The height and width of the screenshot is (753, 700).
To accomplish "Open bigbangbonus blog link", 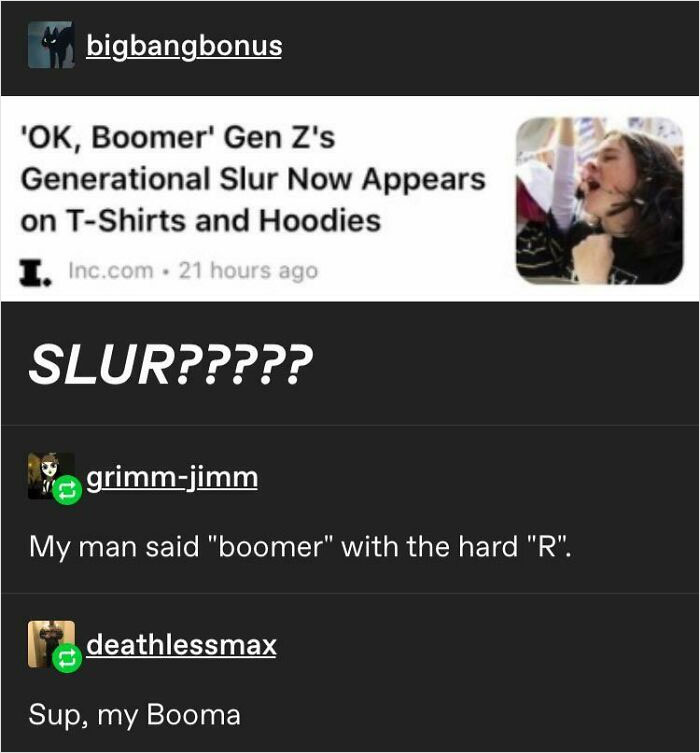I will [x=184, y=46].
